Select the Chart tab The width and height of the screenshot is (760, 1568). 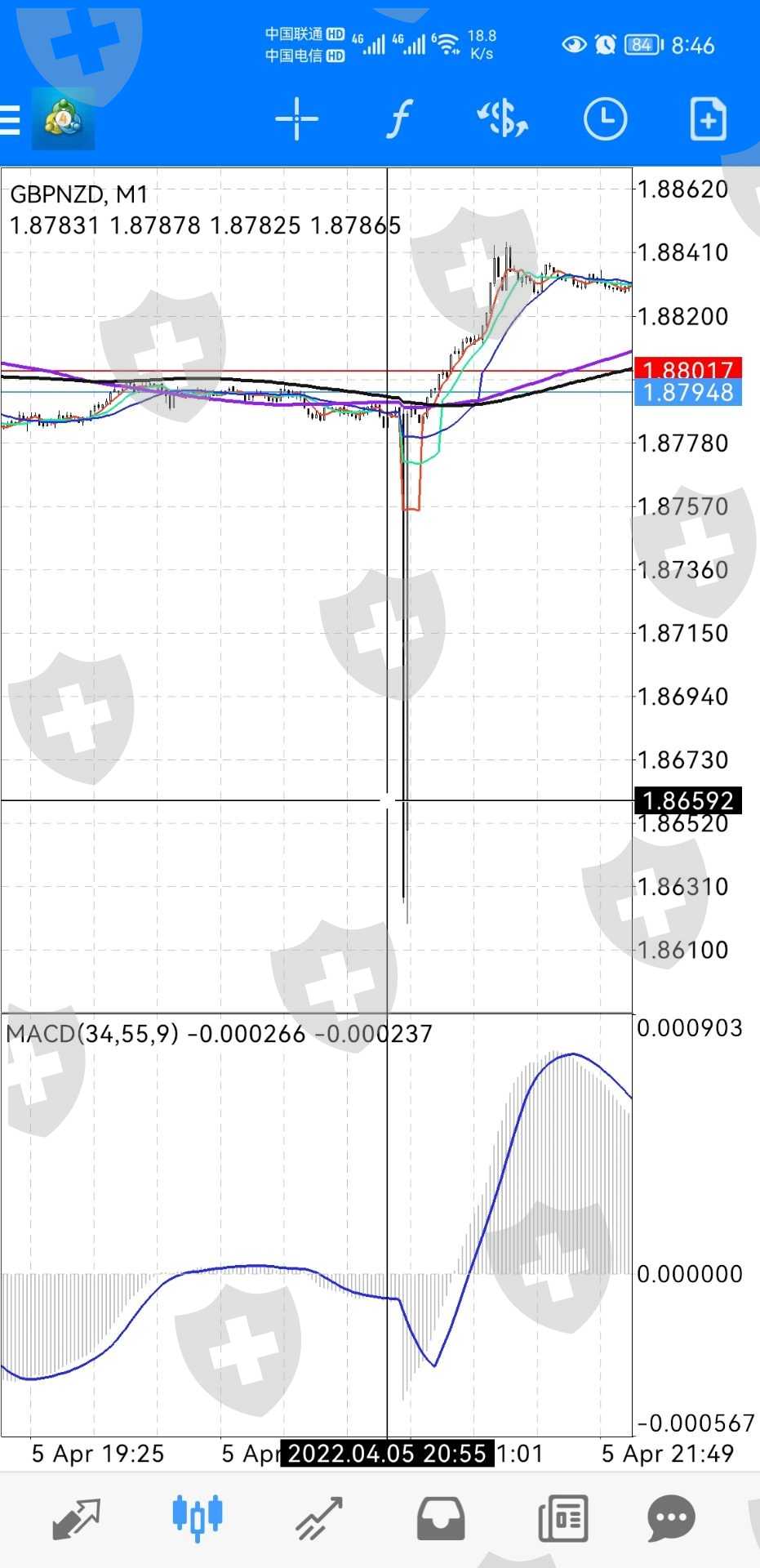pos(197,1520)
